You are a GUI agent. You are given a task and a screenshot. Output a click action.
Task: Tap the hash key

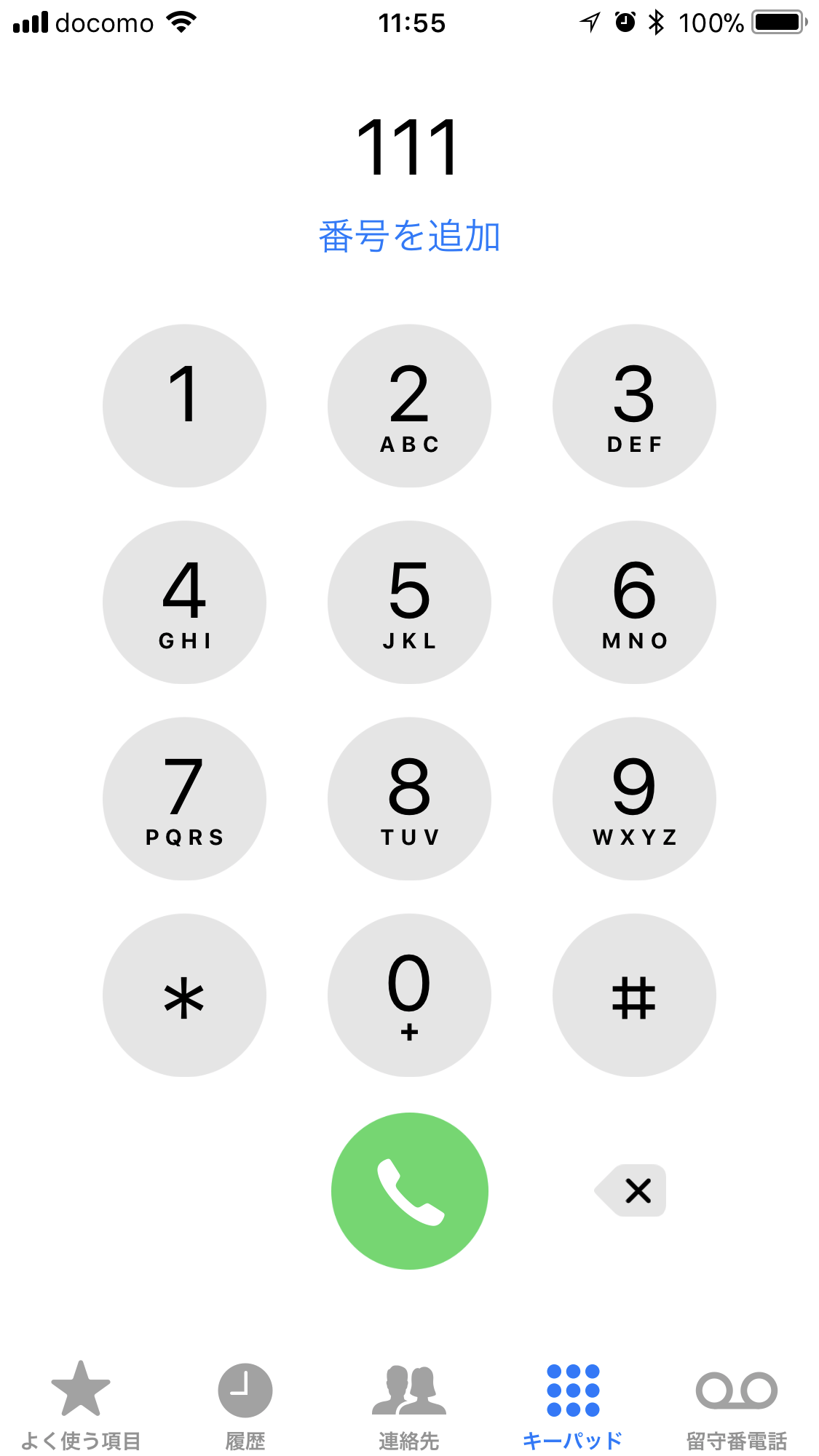(634, 995)
